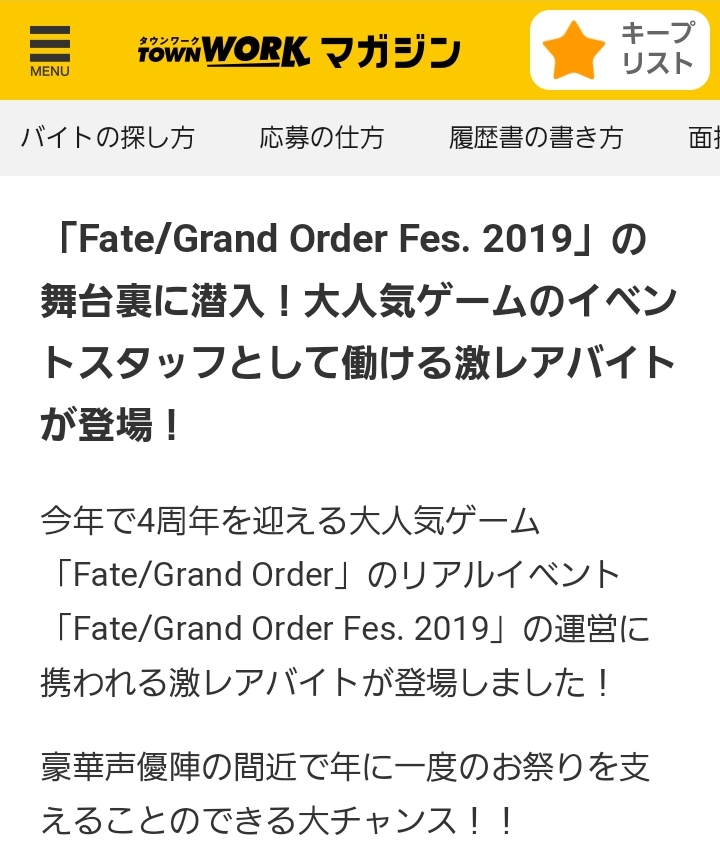Open the hamburger MENU button
Image resolution: width=720 pixels, height=854 pixels.
tap(49, 50)
